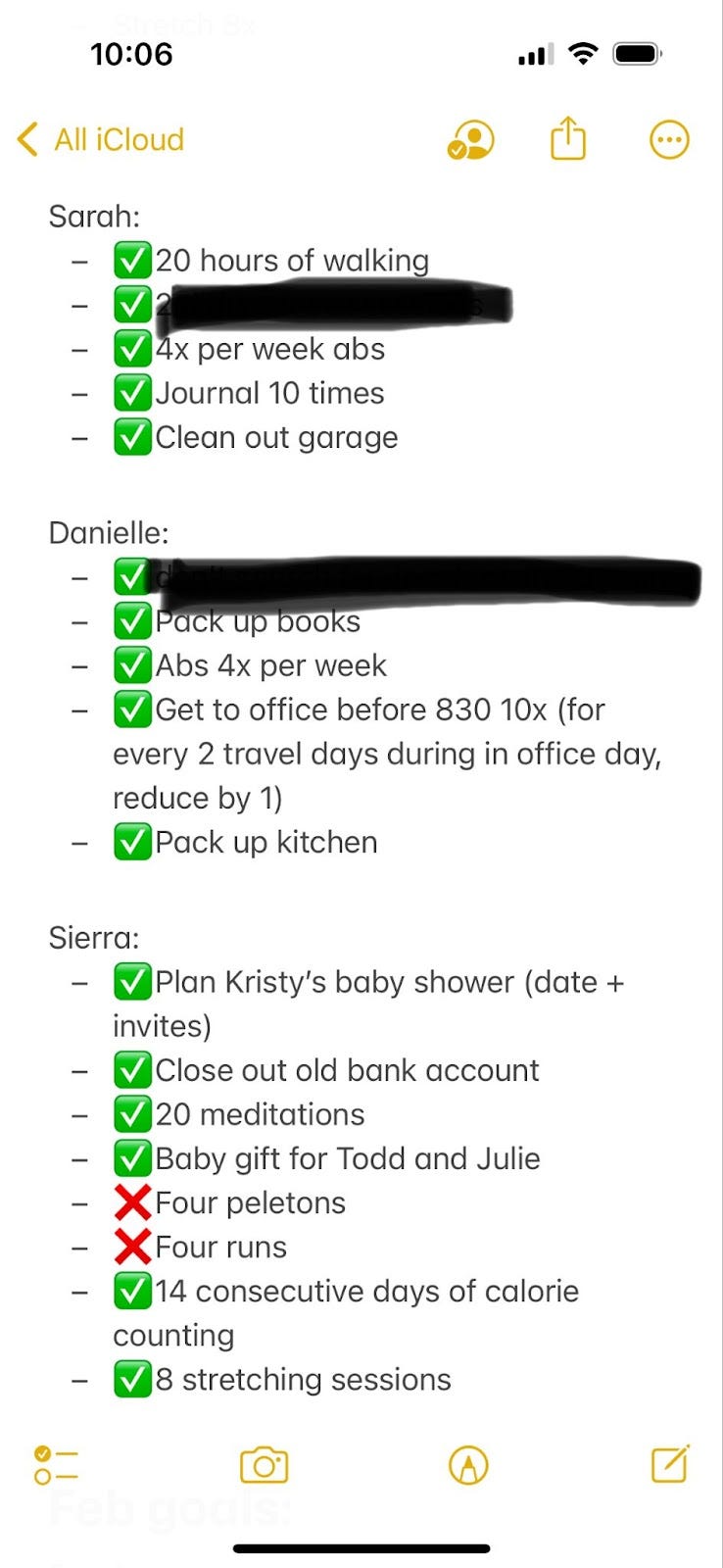The height and width of the screenshot is (1568, 723).
Task: Add a checklist to the note
Action: 56,1465
